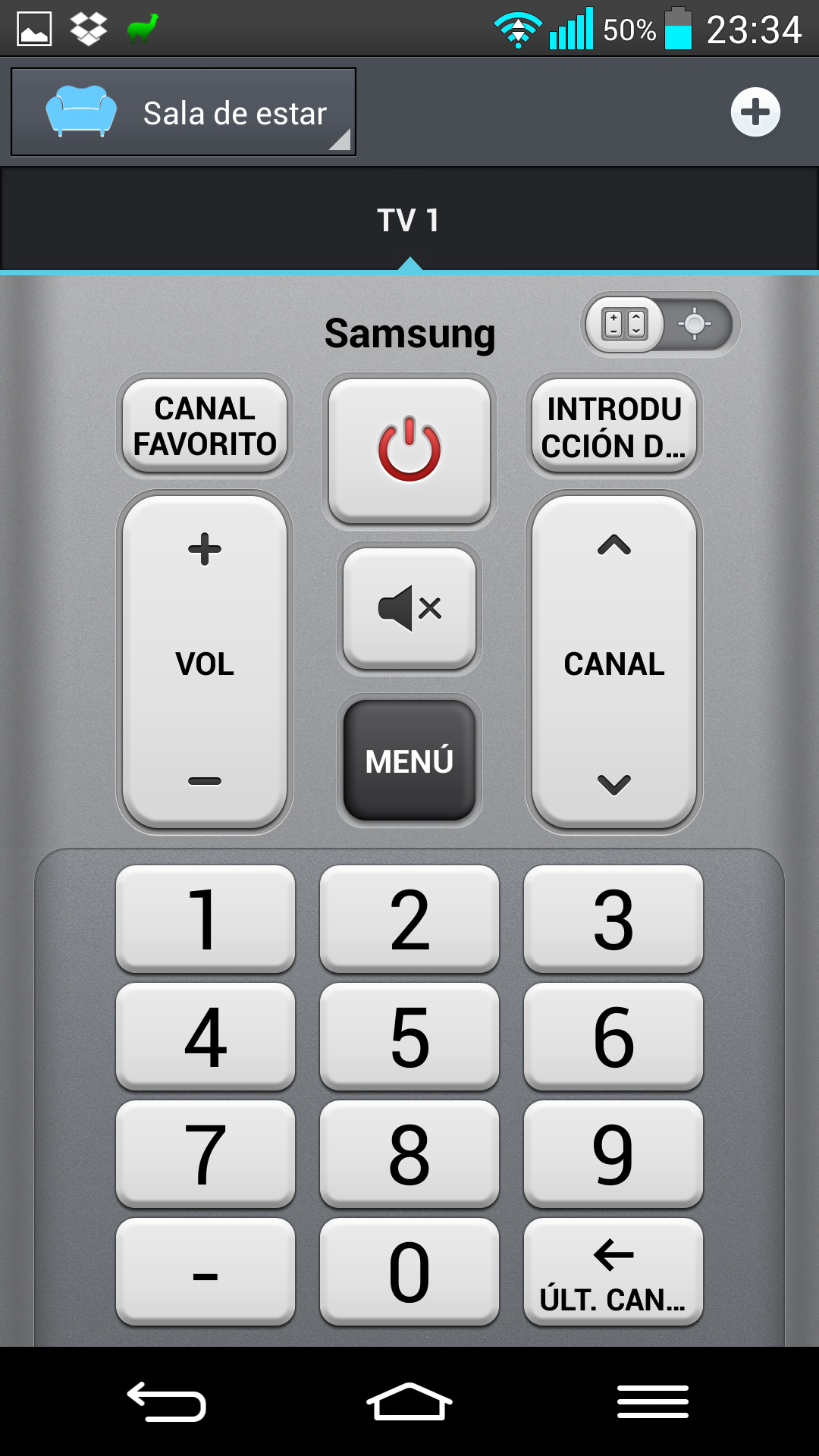Go back using system back button
This screenshot has width=819, height=1456.
pos(167,1401)
